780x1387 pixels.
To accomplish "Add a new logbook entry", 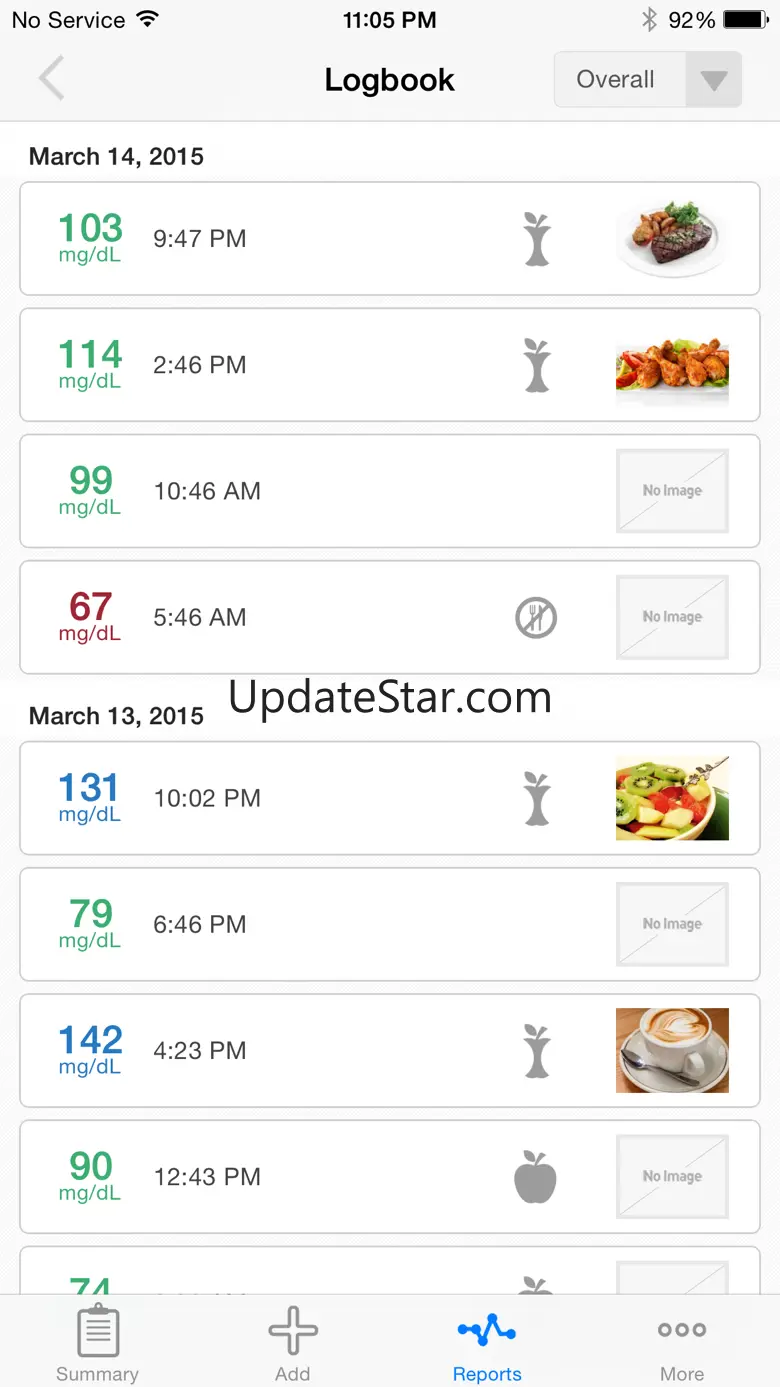I will [x=292, y=1343].
